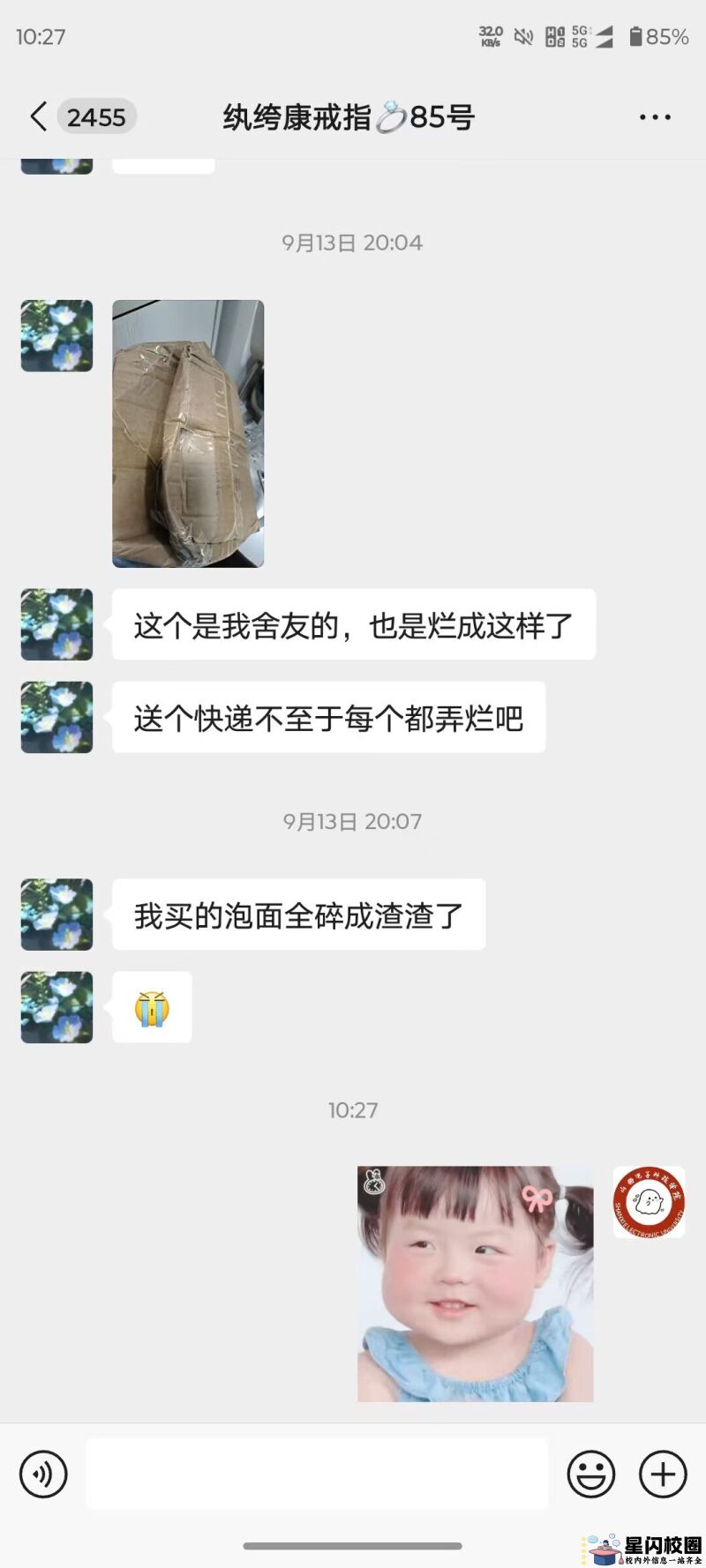This screenshot has height=1568, width=706.
Task: Open the plus attachments menu
Action: pos(662,1474)
